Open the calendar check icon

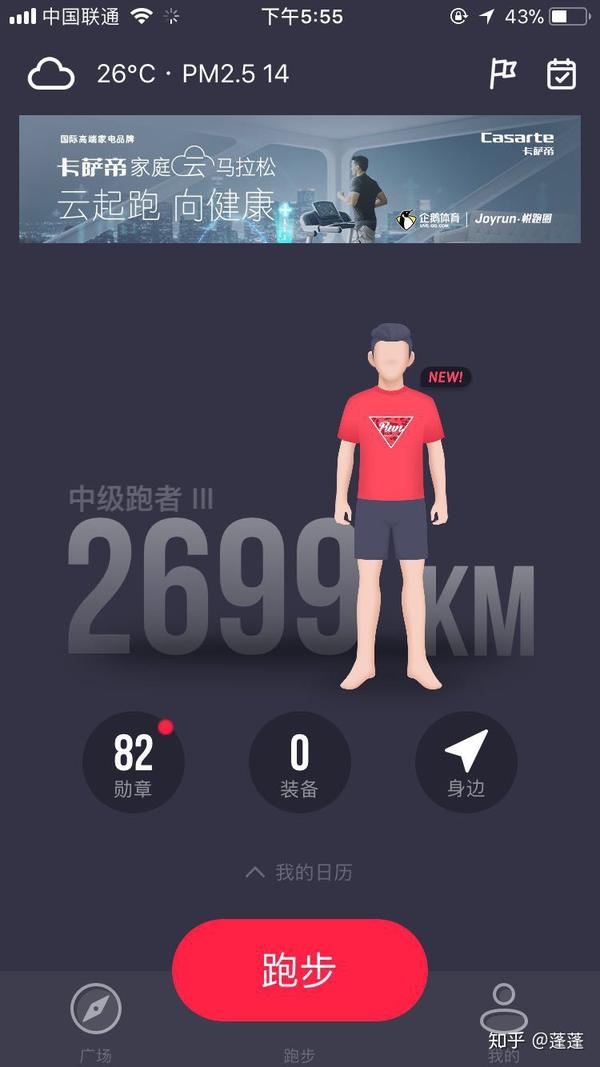tap(562, 74)
